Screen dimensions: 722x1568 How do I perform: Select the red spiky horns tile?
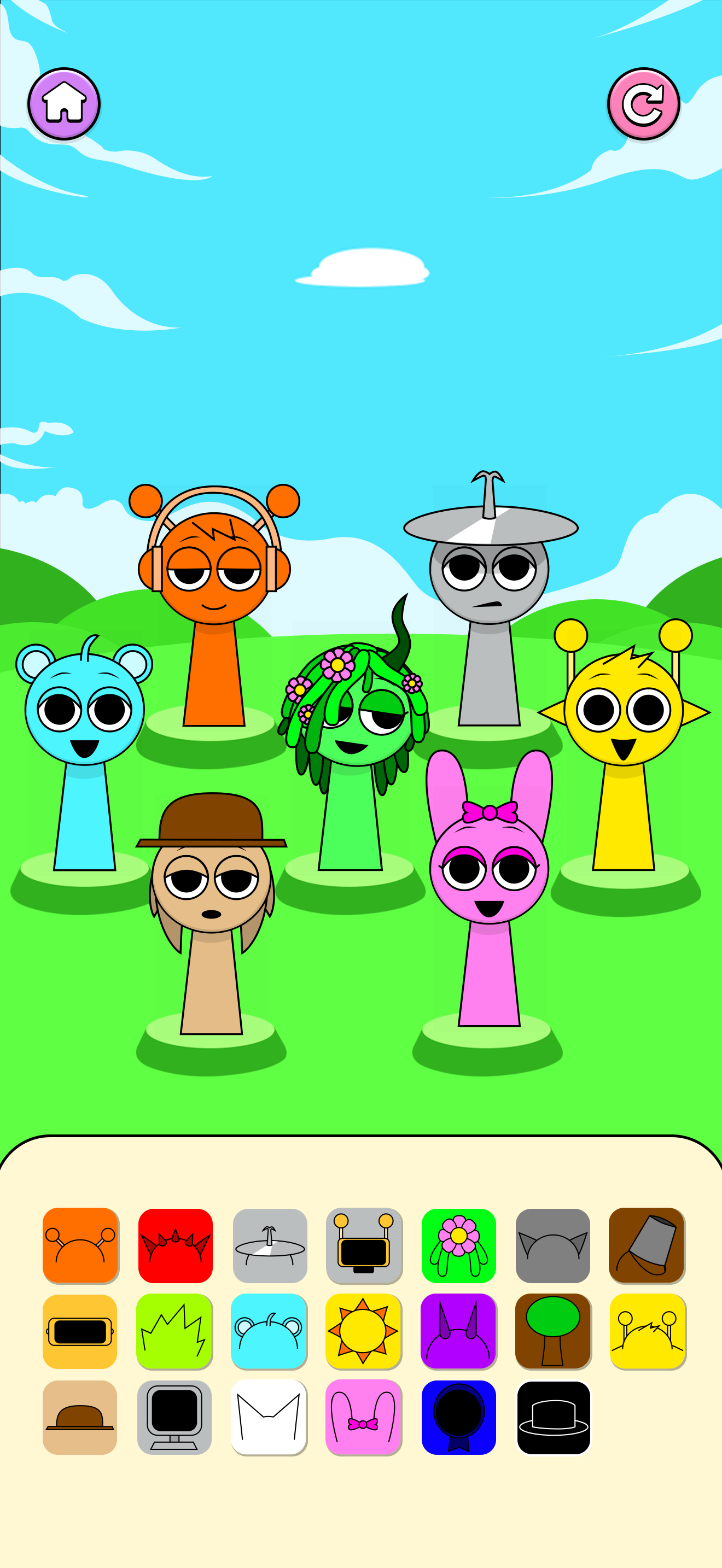coord(176,1245)
